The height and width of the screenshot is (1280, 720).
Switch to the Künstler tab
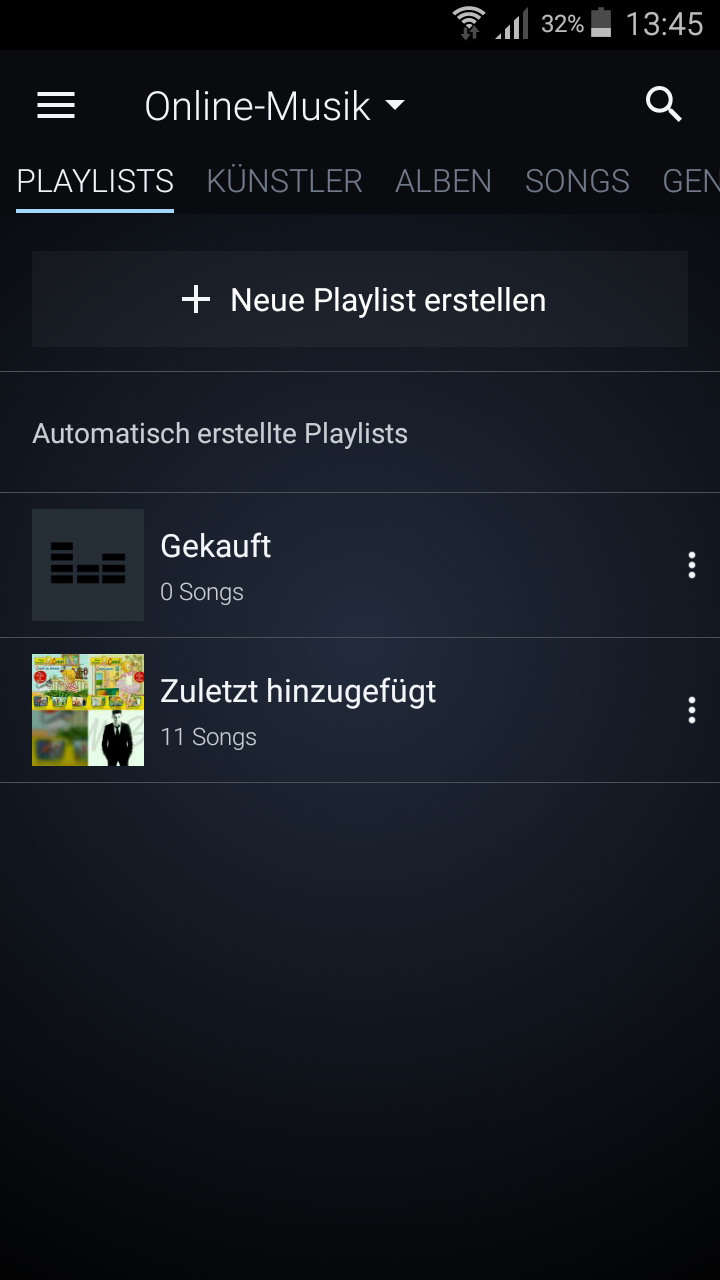[284, 181]
